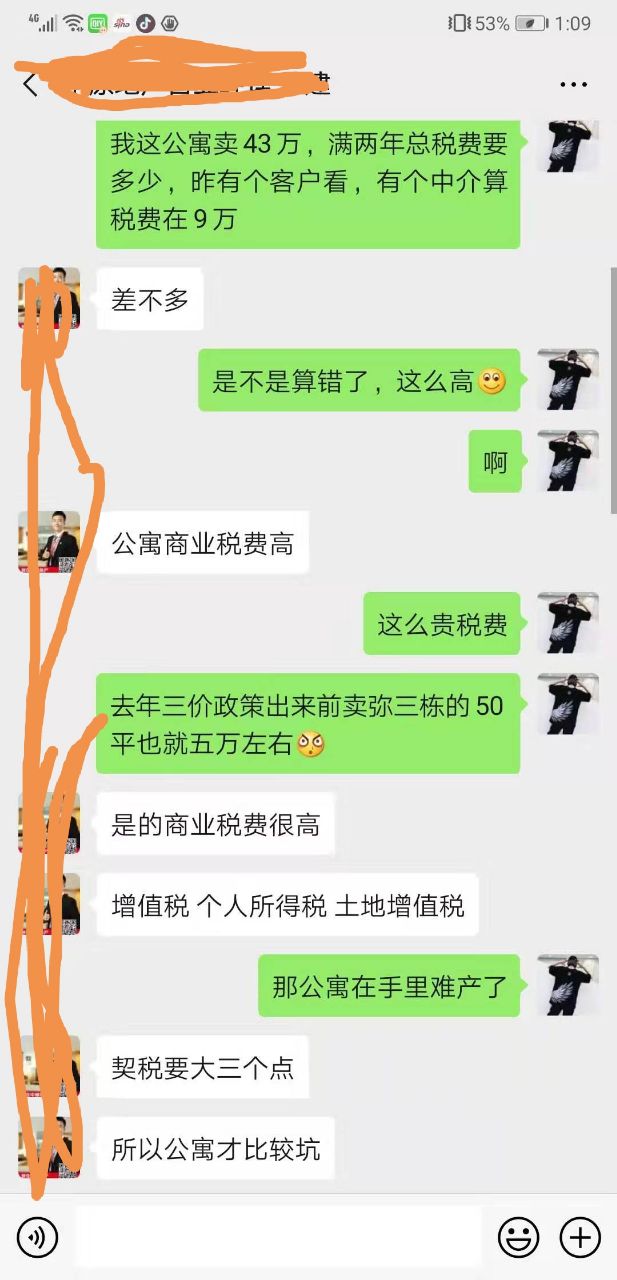The width and height of the screenshot is (617, 1280).
Task: Tap own avatar beside 这么贵税费
Action: tap(567, 623)
